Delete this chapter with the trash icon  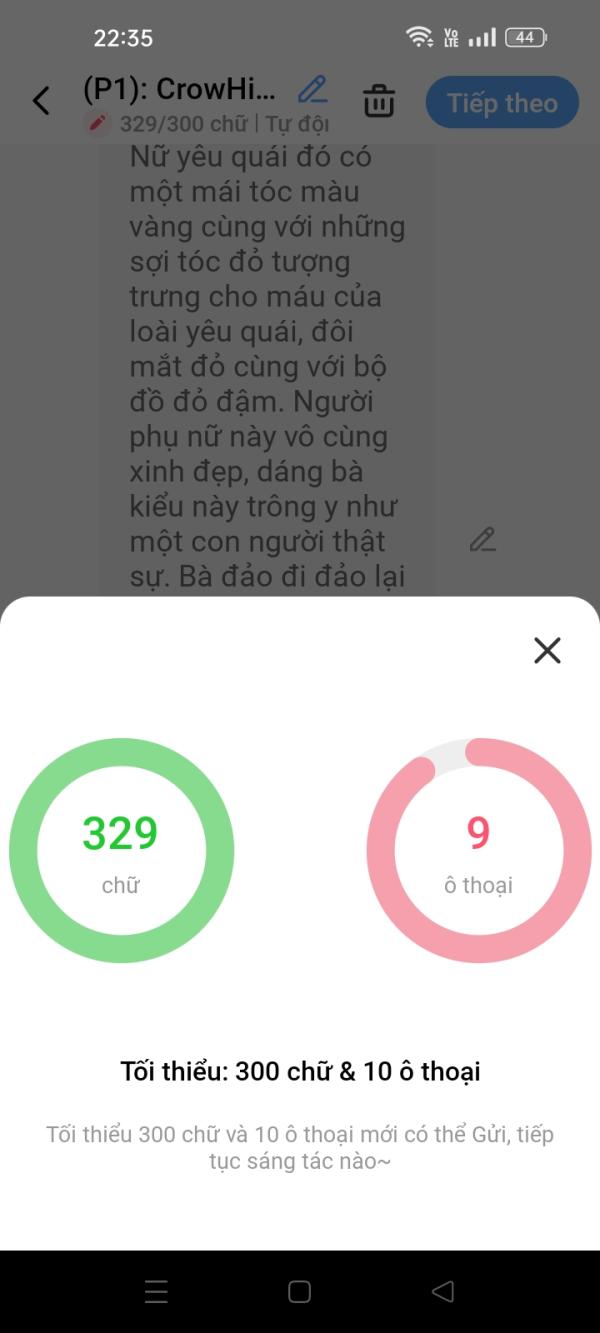pyautogui.click(x=379, y=101)
